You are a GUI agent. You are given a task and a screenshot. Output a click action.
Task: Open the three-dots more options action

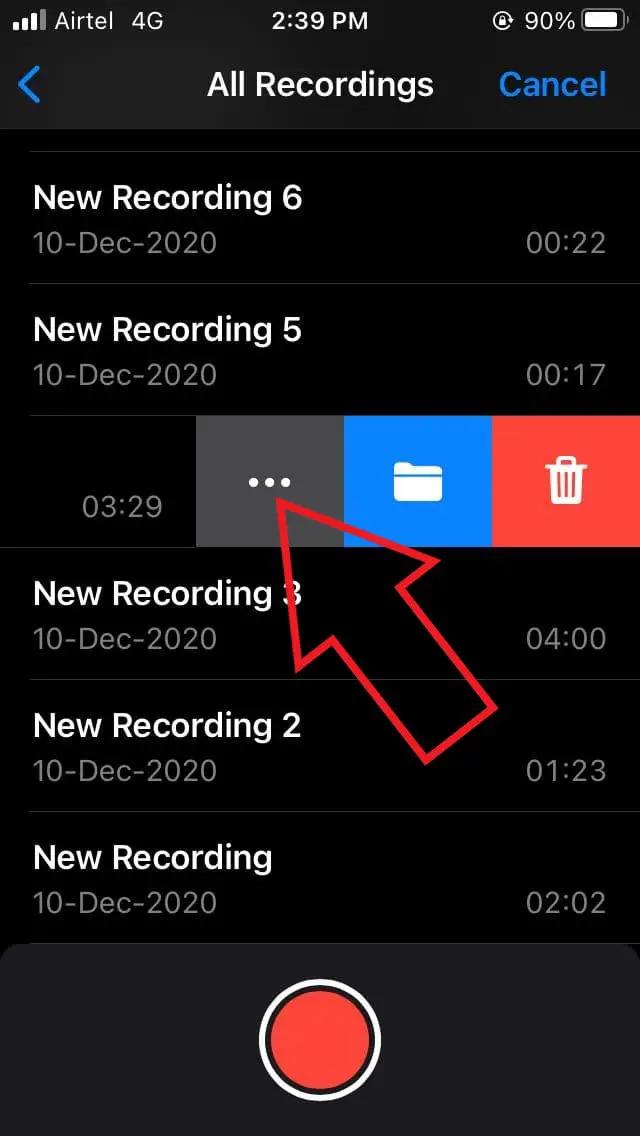tap(269, 482)
